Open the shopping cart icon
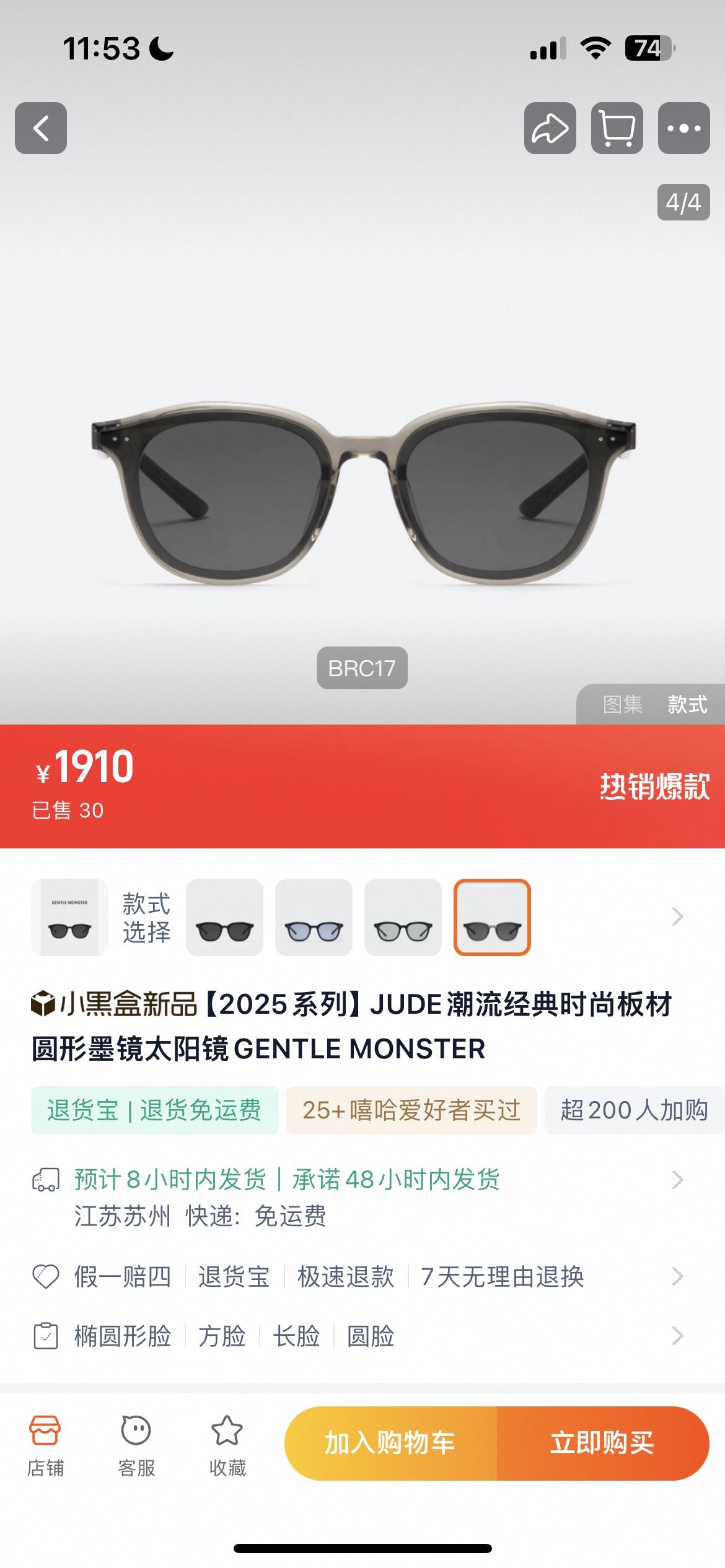Viewport: 725px width, 1568px height. (617, 128)
